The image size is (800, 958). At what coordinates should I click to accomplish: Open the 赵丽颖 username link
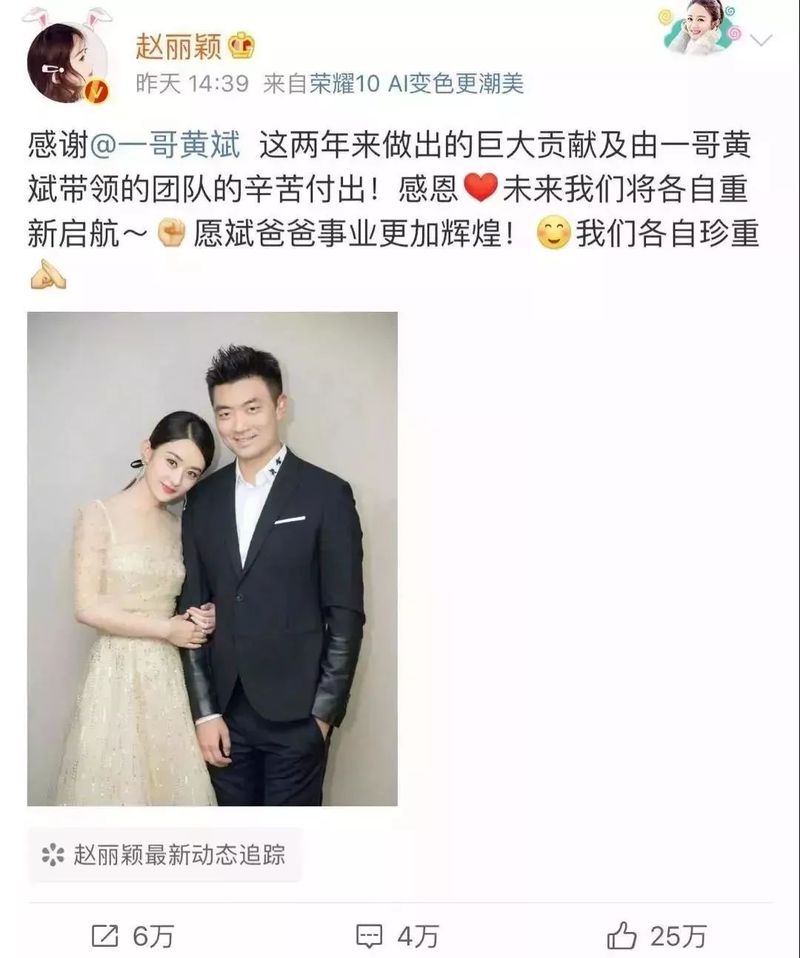176,43
